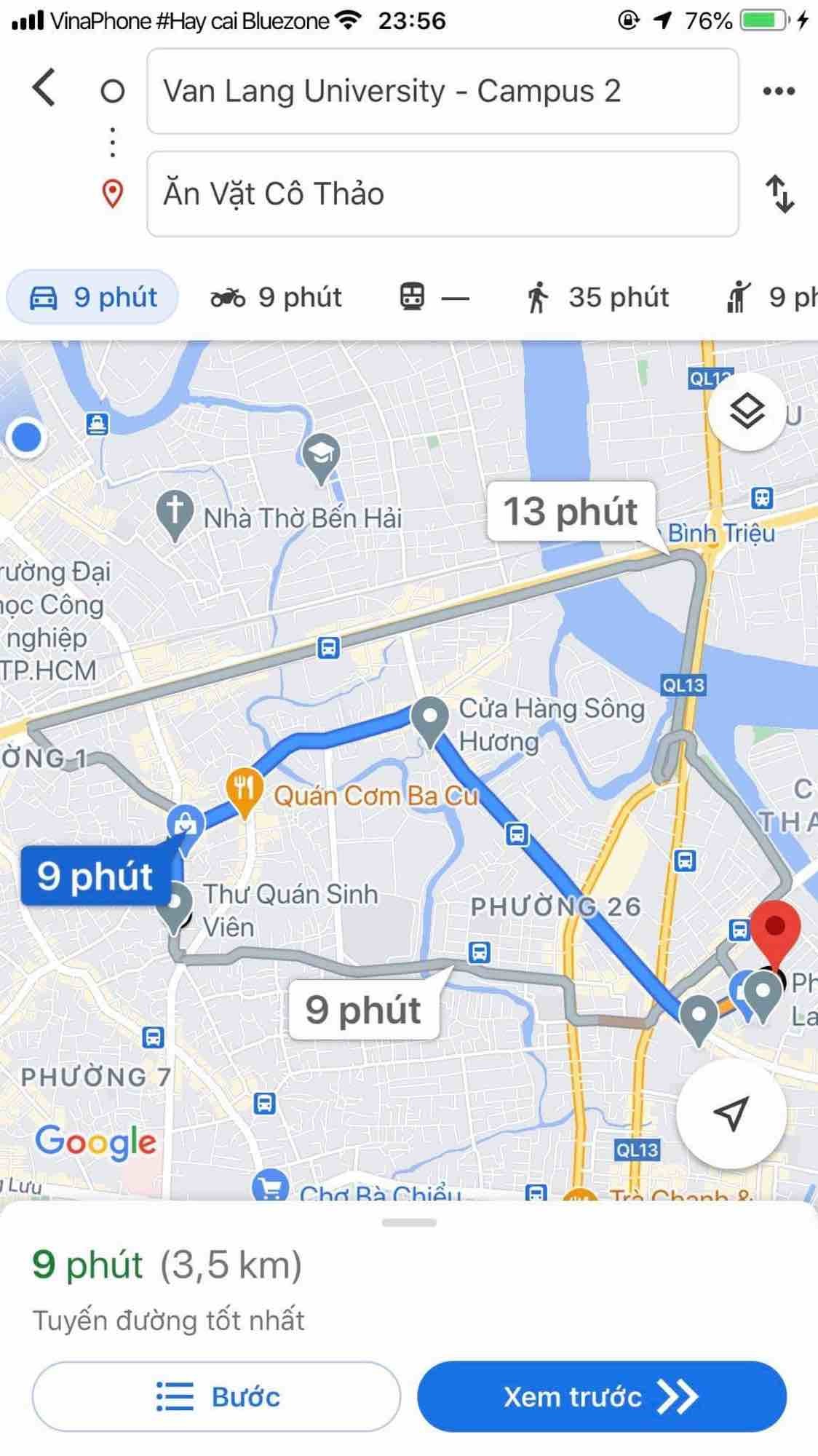Open Bước step-by-step directions list

click(x=216, y=1396)
